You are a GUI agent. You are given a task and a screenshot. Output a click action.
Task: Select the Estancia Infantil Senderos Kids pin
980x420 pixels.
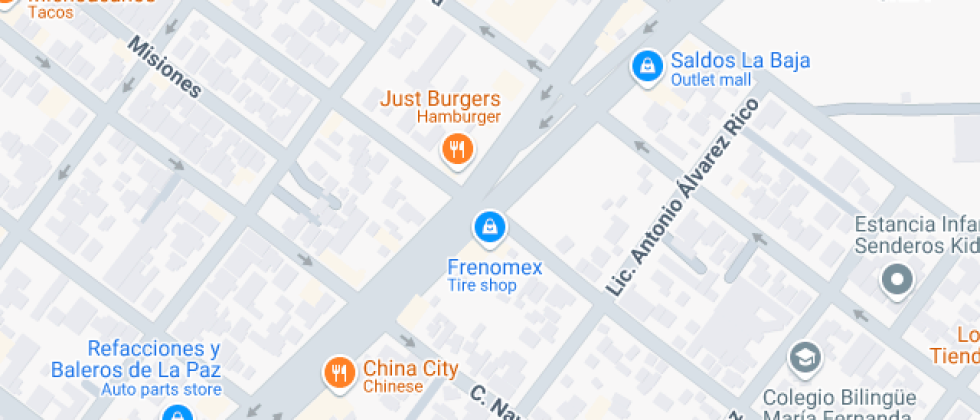[x=896, y=280]
